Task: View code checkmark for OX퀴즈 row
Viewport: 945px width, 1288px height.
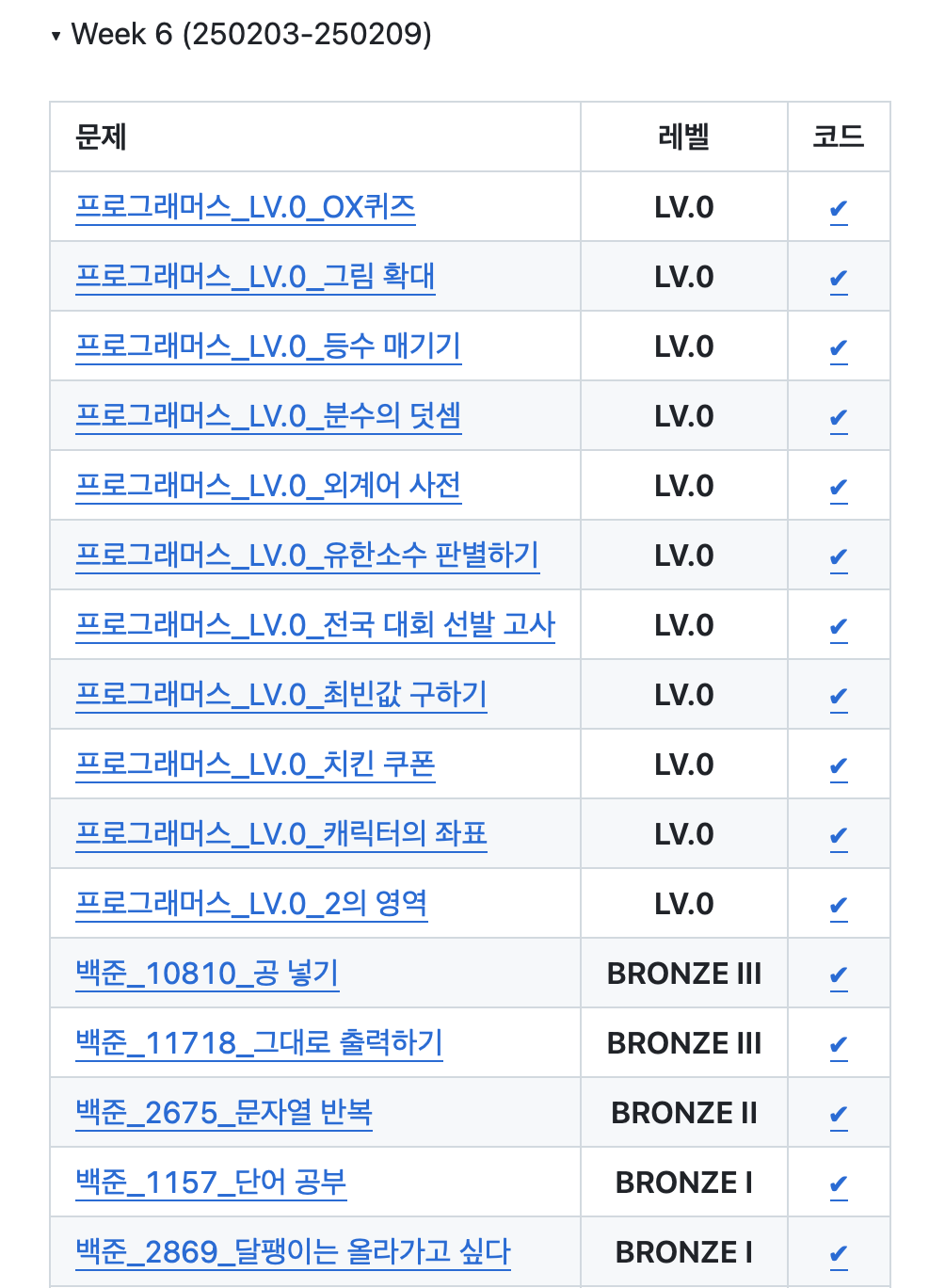Action: [x=839, y=209]
